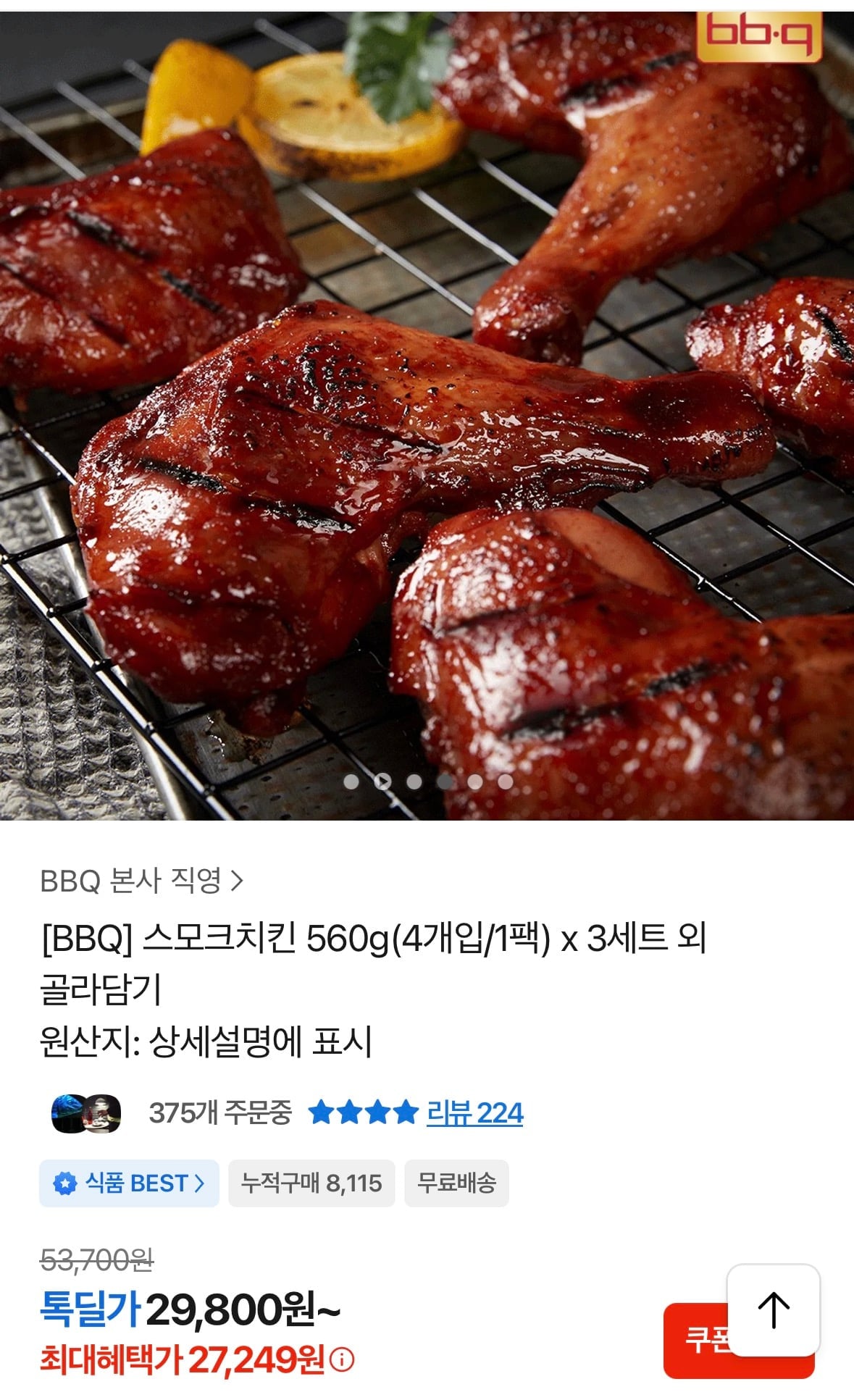The height and width of the screenshot is (1400, 854).
Task: Select the last carousel indicator dot
Action: click(504, 781)
